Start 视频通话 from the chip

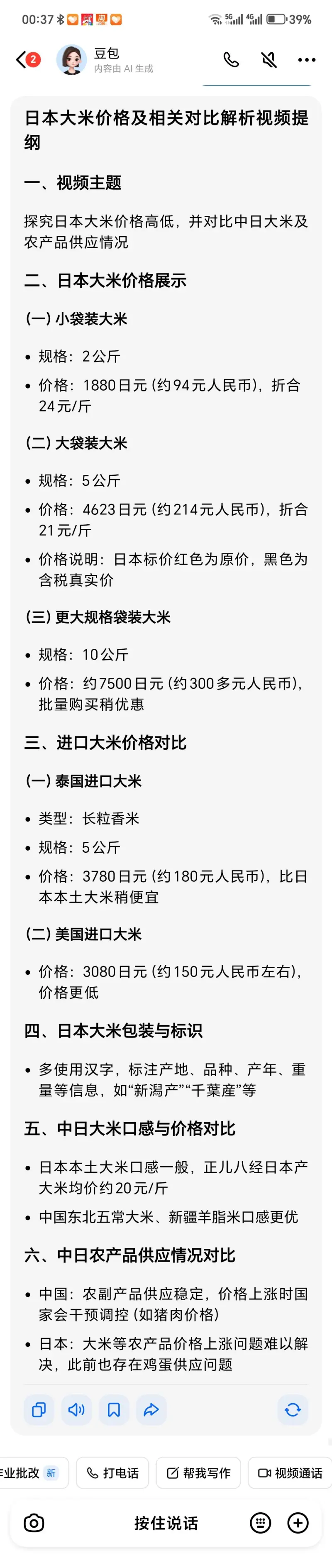tap(290, 1473)
